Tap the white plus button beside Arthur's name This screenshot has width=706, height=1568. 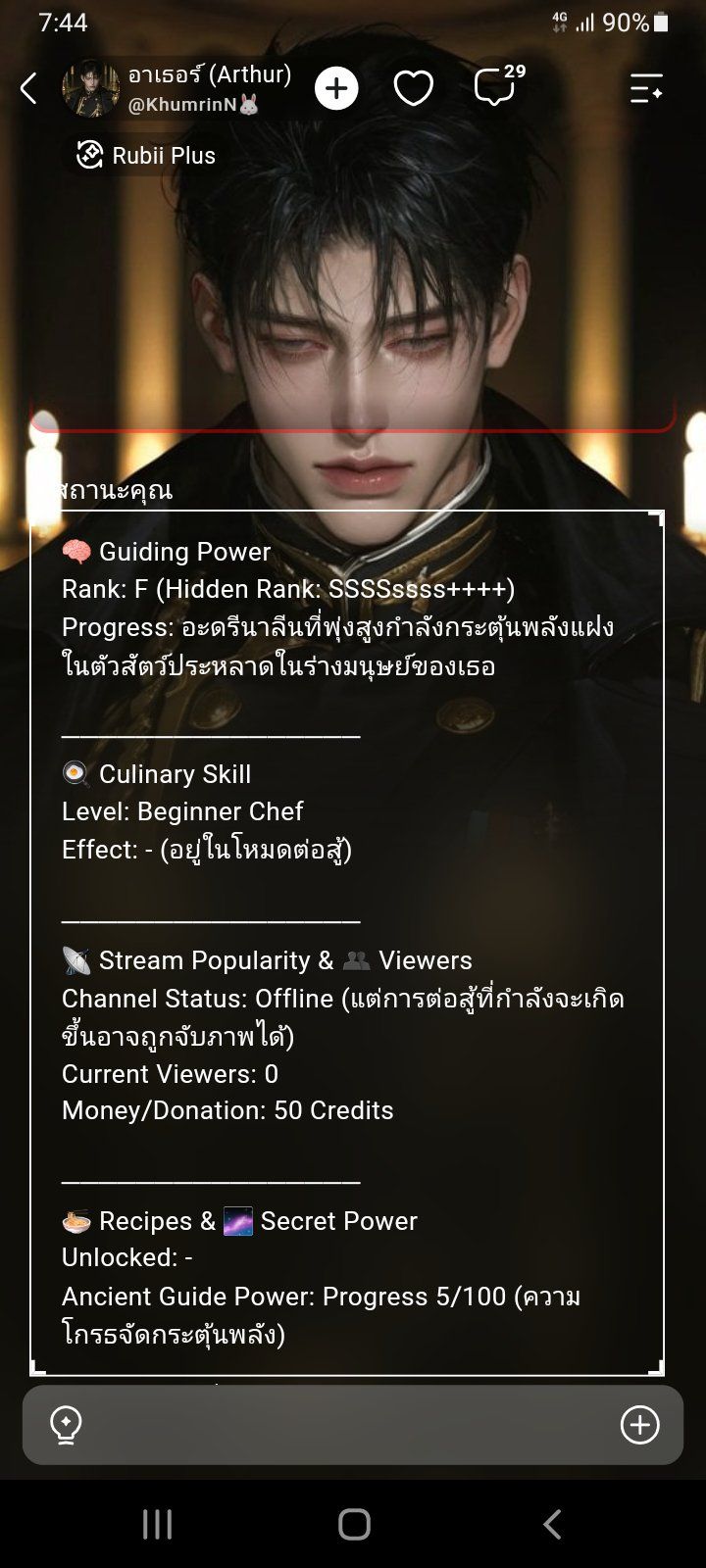click(x=336, y=89)
